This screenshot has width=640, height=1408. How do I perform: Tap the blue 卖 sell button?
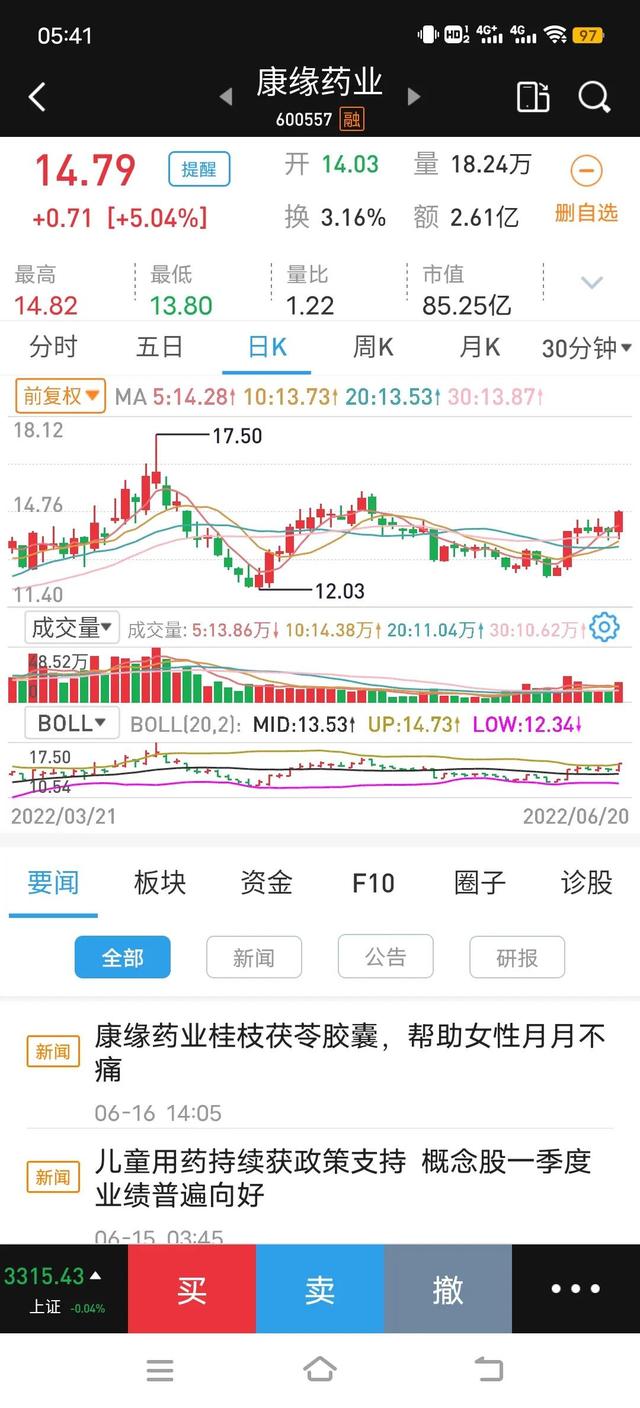click(x=320, y=1289)
